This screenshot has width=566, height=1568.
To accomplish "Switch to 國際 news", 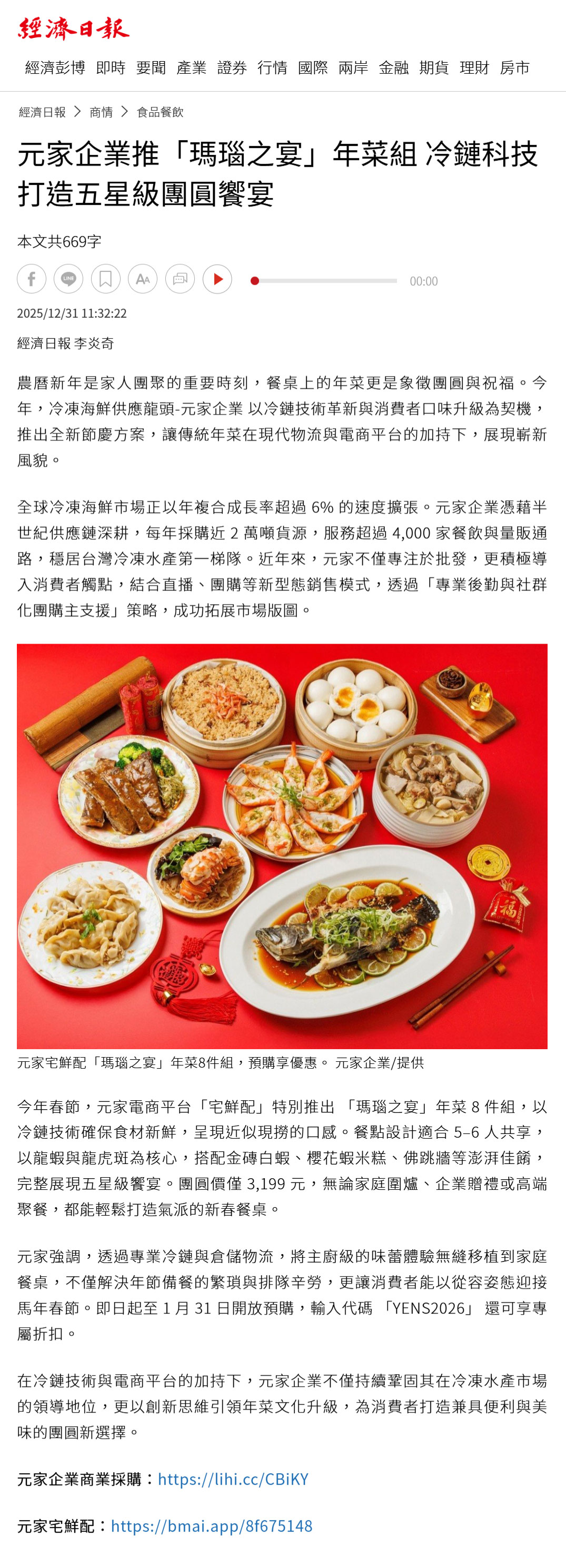I will tap(313, 67).
